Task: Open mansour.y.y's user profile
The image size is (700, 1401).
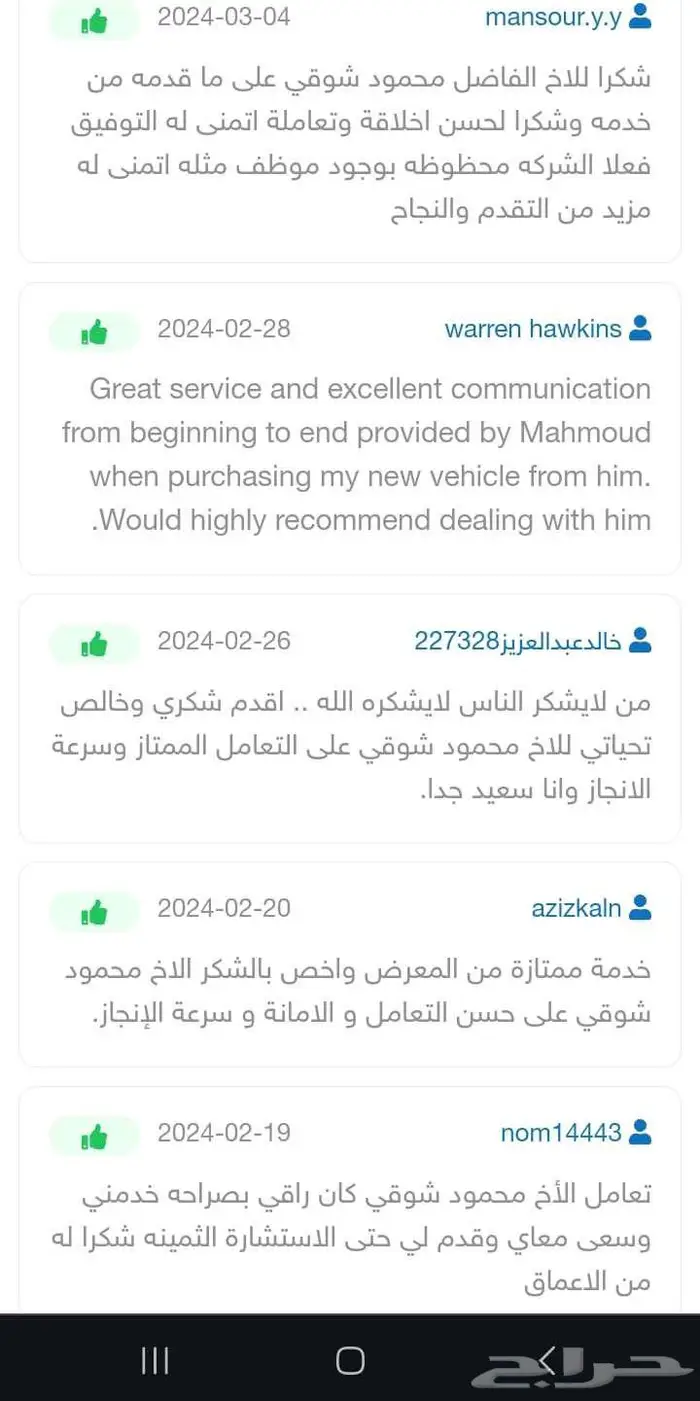Action: tap(553, 17)
